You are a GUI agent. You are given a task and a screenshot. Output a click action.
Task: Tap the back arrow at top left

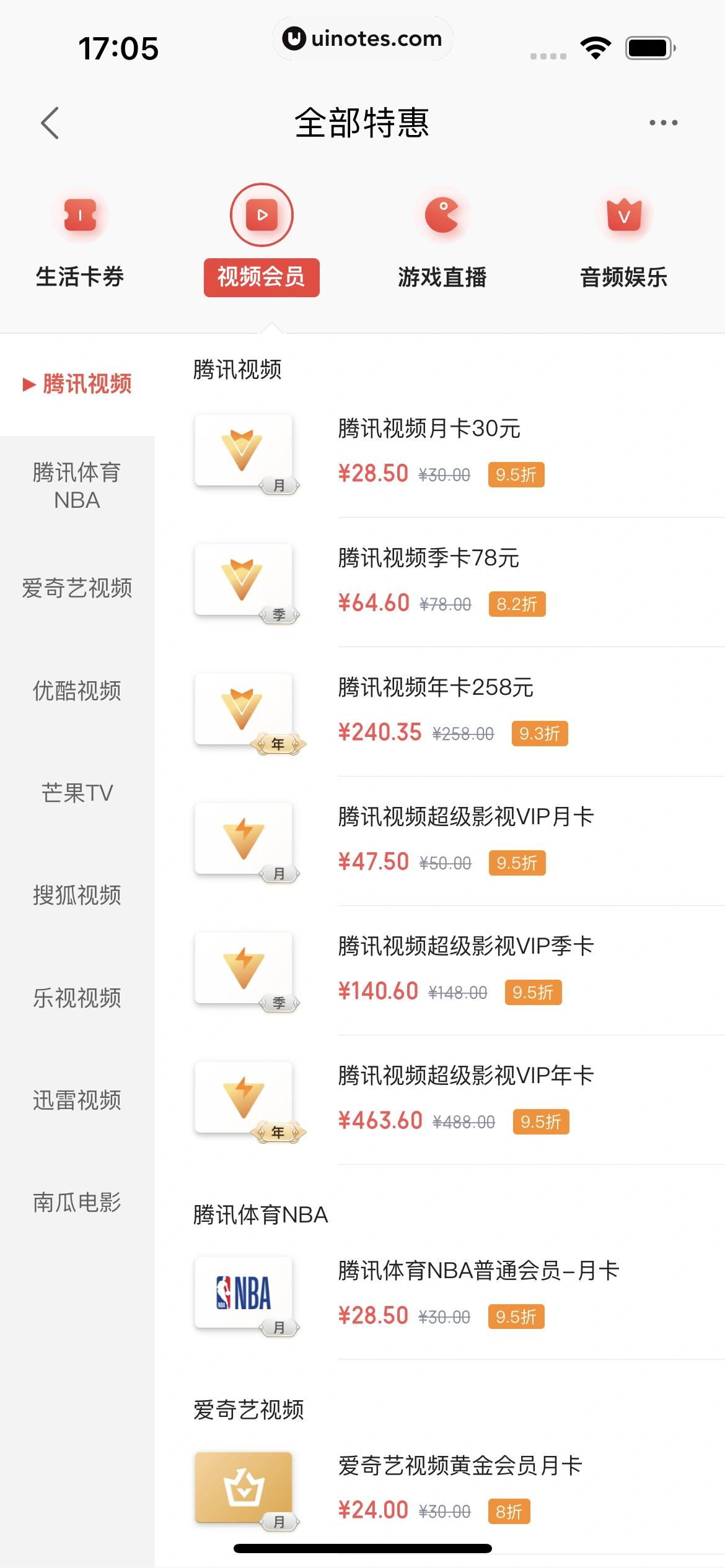(50, 122)
